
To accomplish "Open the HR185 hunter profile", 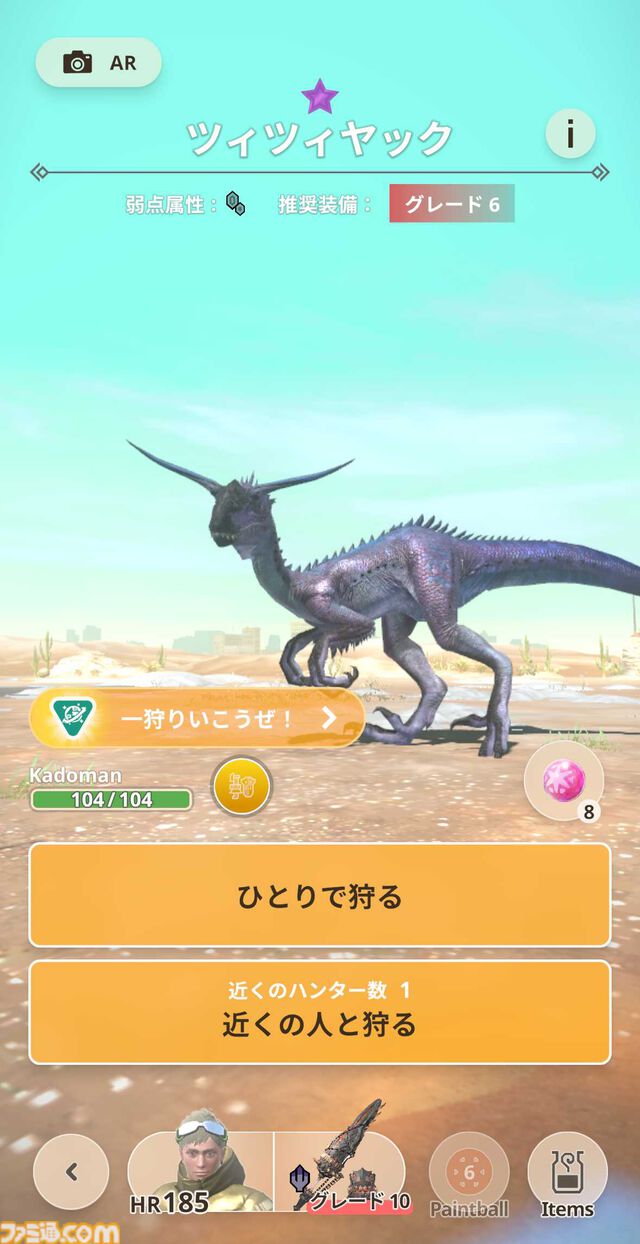I will tap(202, 1172).
